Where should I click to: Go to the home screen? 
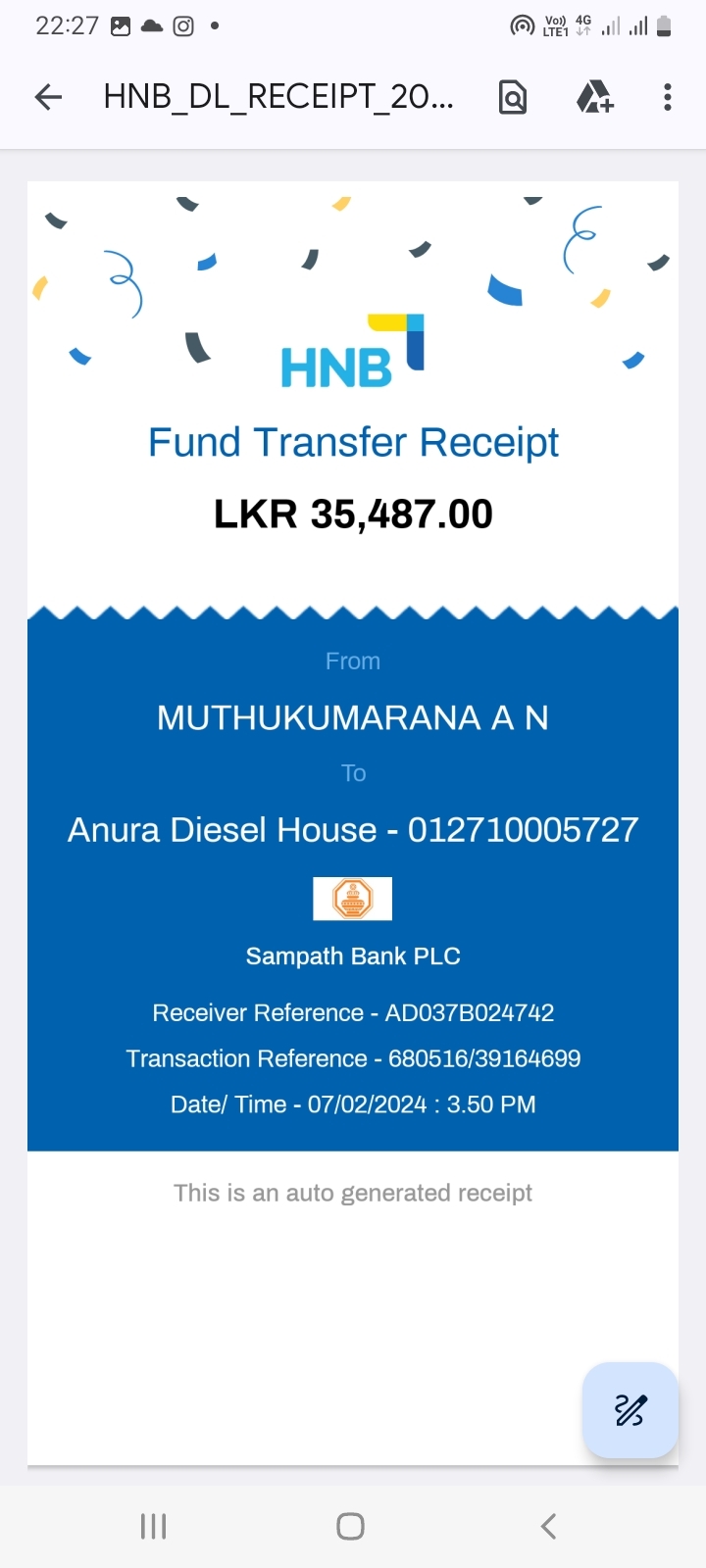tap(351, 1526)
